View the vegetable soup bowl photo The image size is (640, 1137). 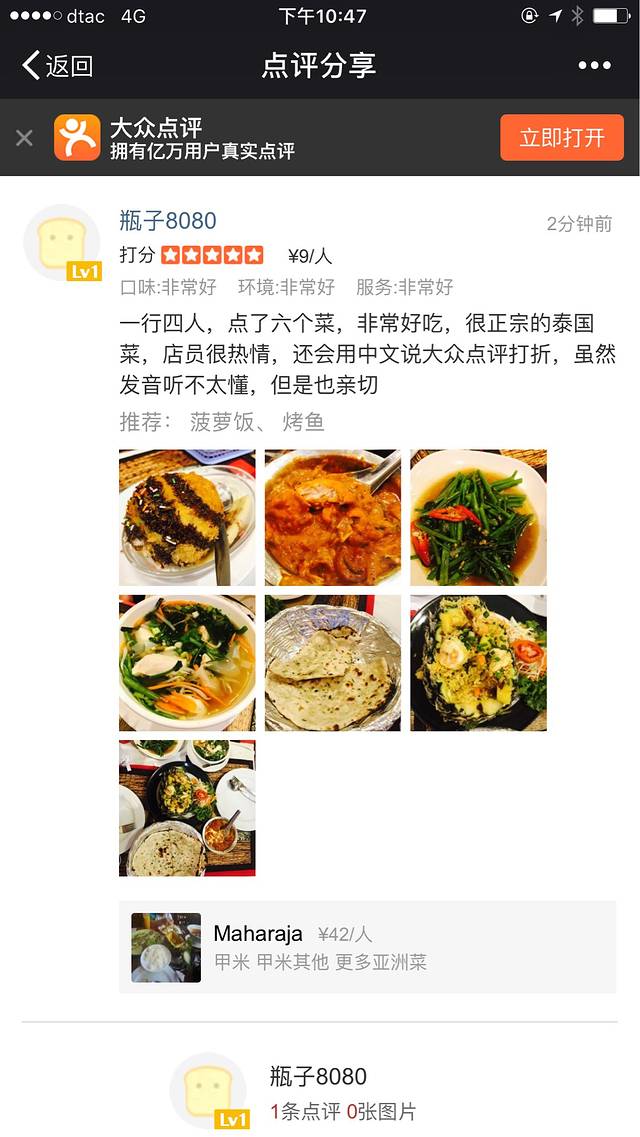[187, 663]
